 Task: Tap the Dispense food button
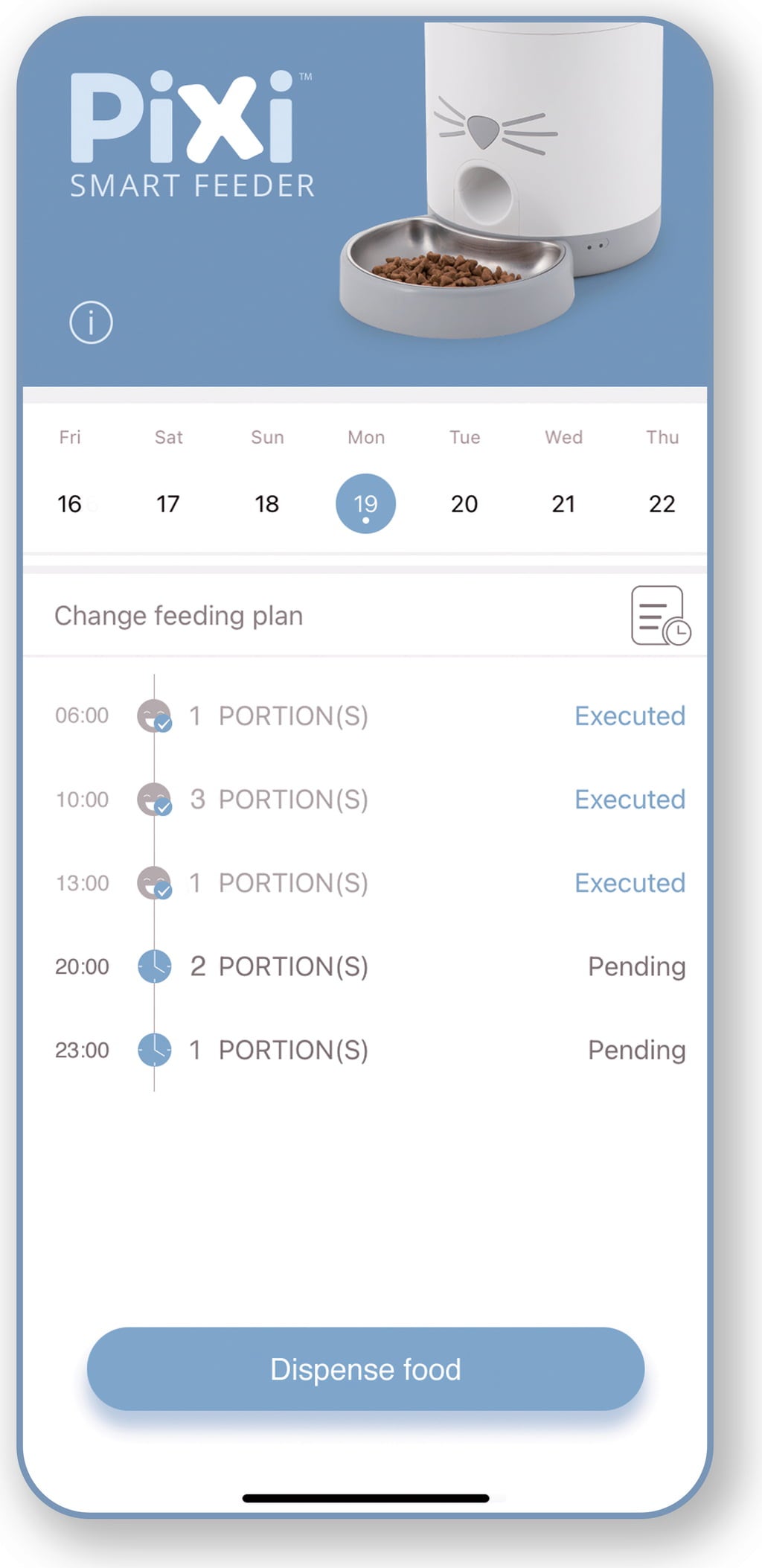tap(365, 1368)
